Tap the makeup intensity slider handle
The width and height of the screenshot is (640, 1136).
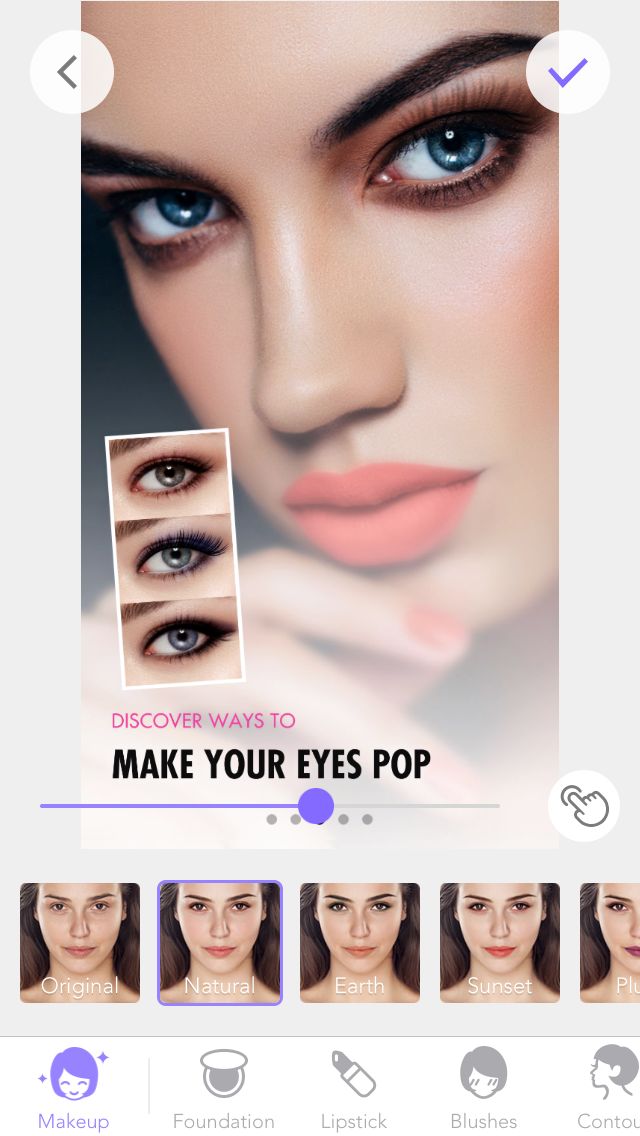[316, 806]
